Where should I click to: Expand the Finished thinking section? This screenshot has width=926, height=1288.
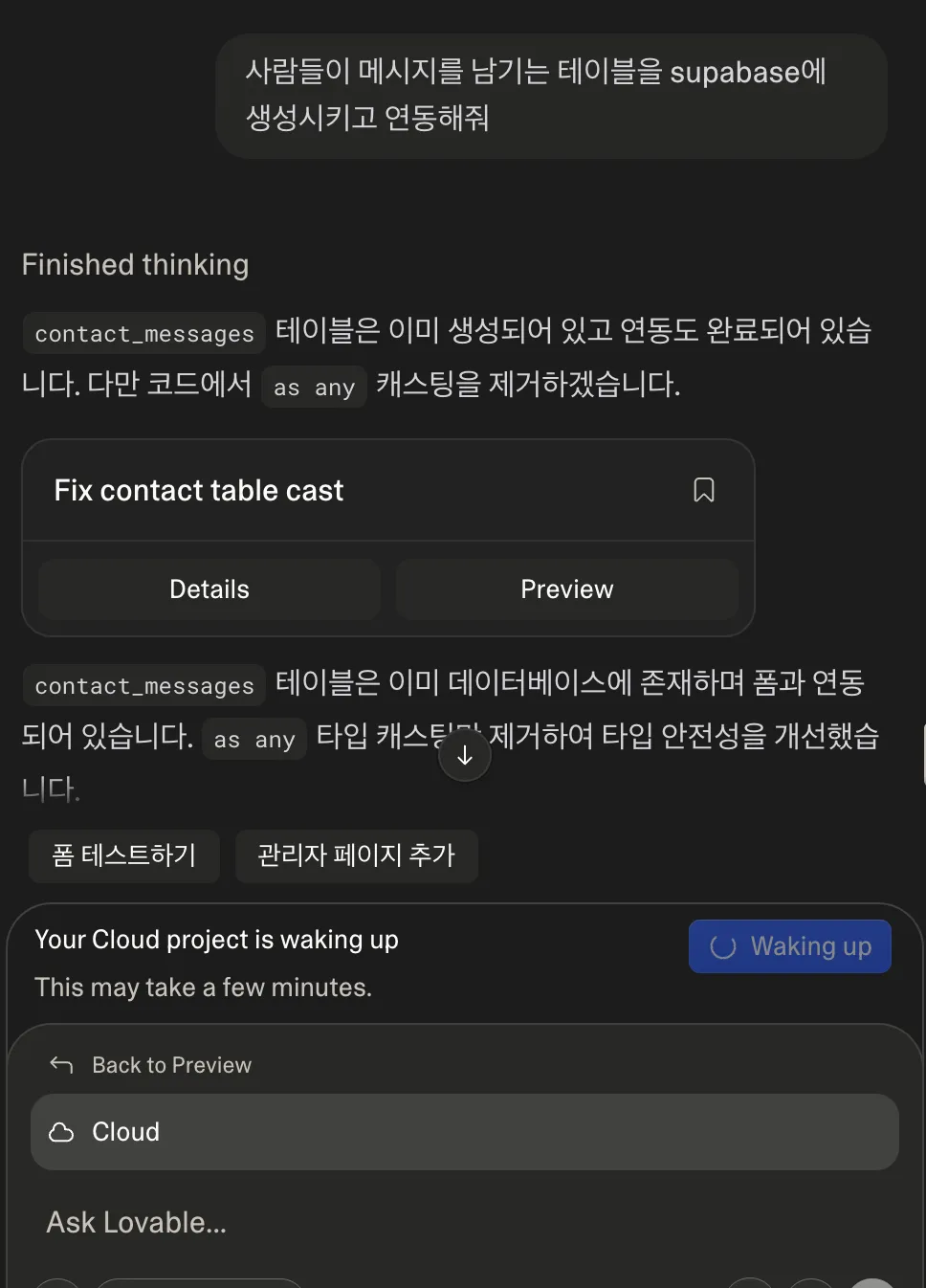coord(135,264)
